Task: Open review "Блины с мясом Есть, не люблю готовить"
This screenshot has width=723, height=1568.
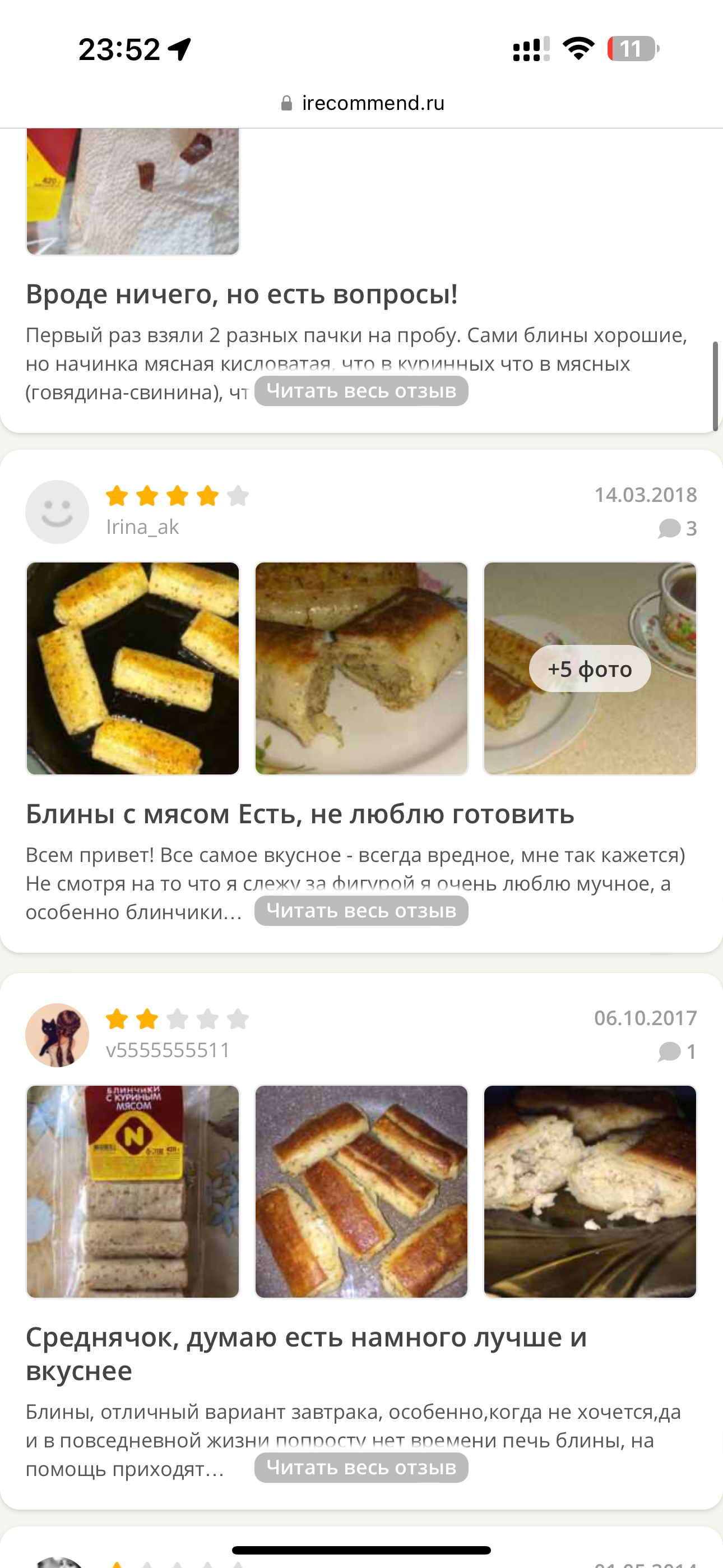Action: 300,814
